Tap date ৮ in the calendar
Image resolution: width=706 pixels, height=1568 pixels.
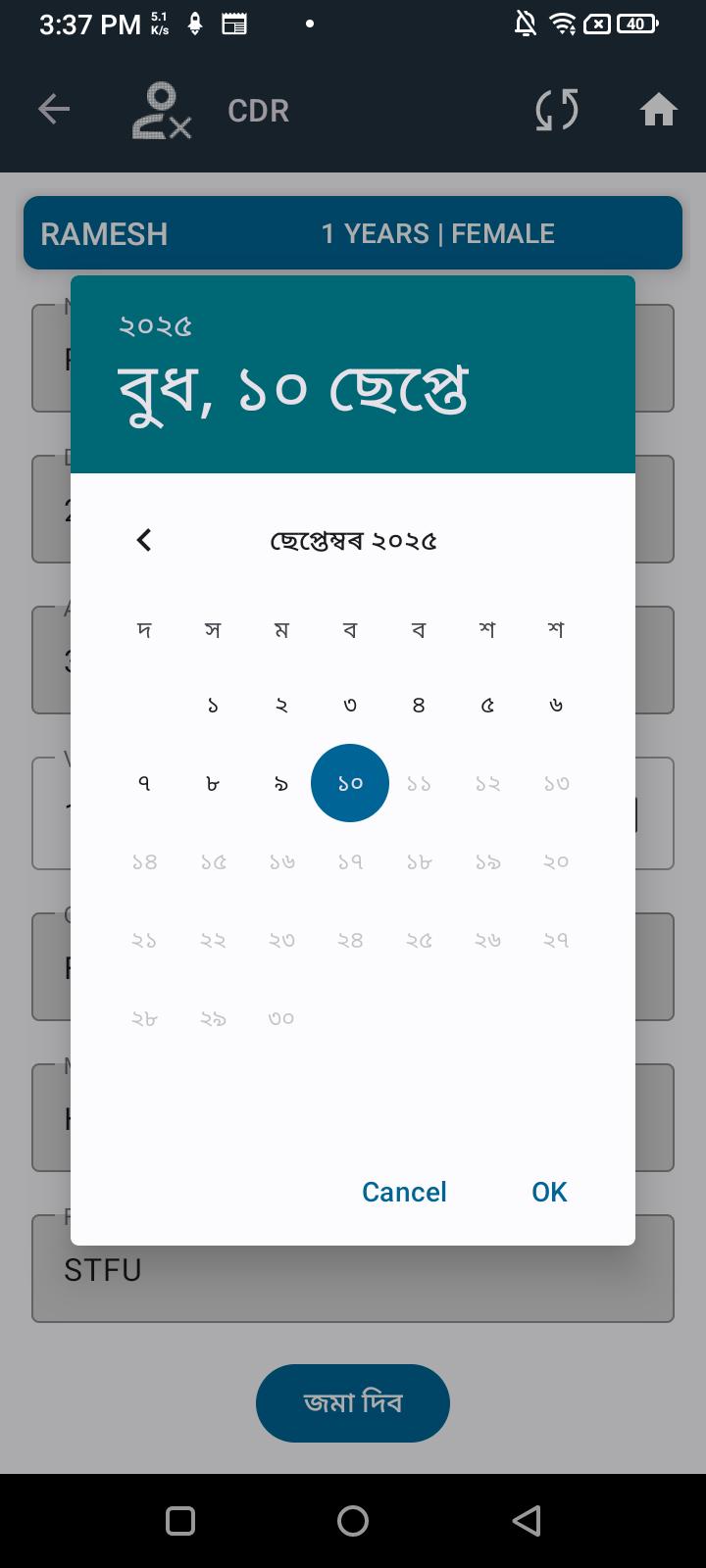pyautogui.click(x=213, y=783)
